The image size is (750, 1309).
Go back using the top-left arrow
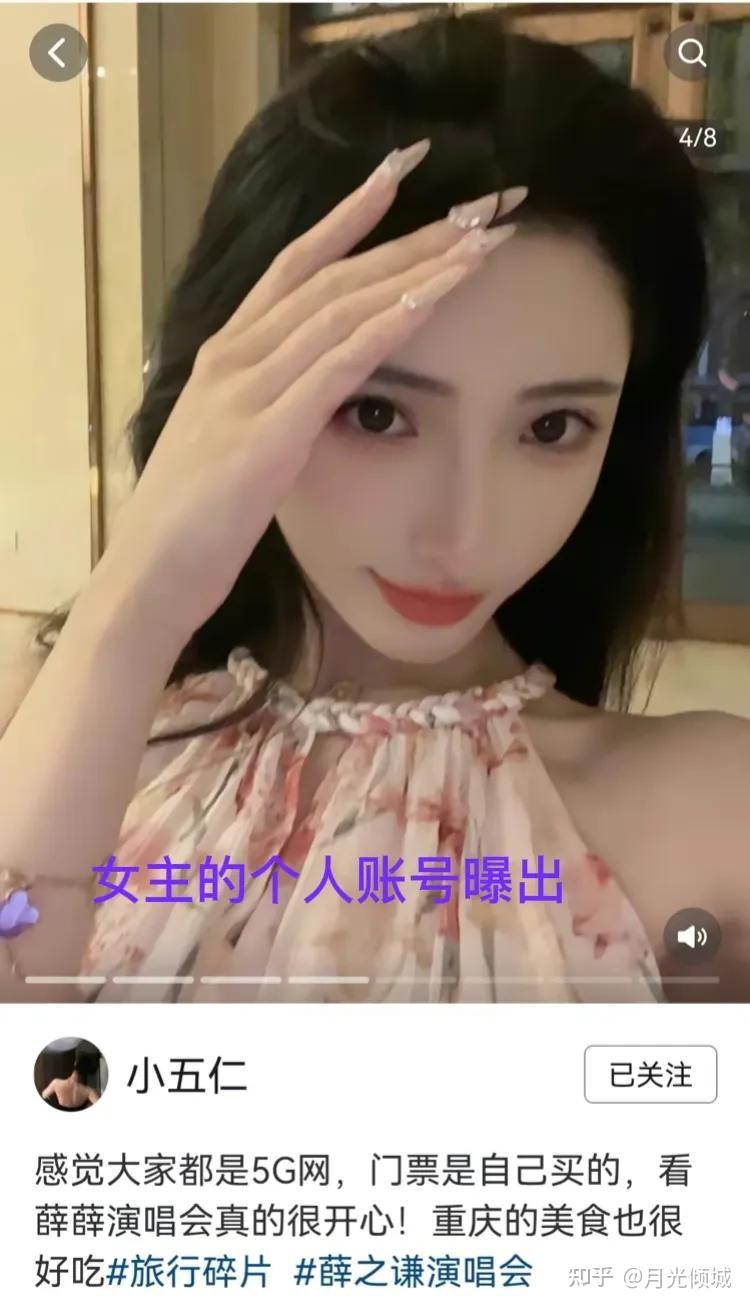pos(58,52)
